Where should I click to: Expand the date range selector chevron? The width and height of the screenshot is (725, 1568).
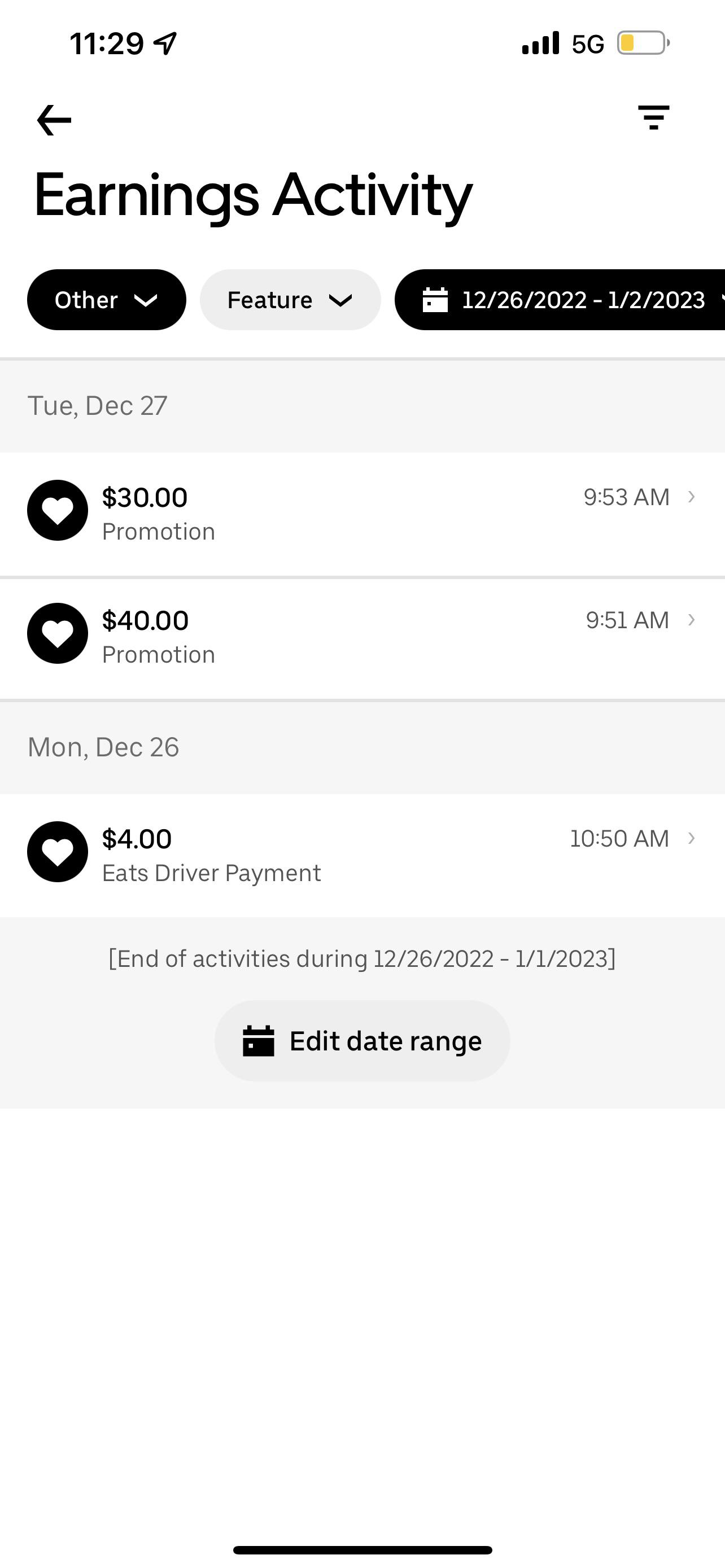(x=722, y=300)
